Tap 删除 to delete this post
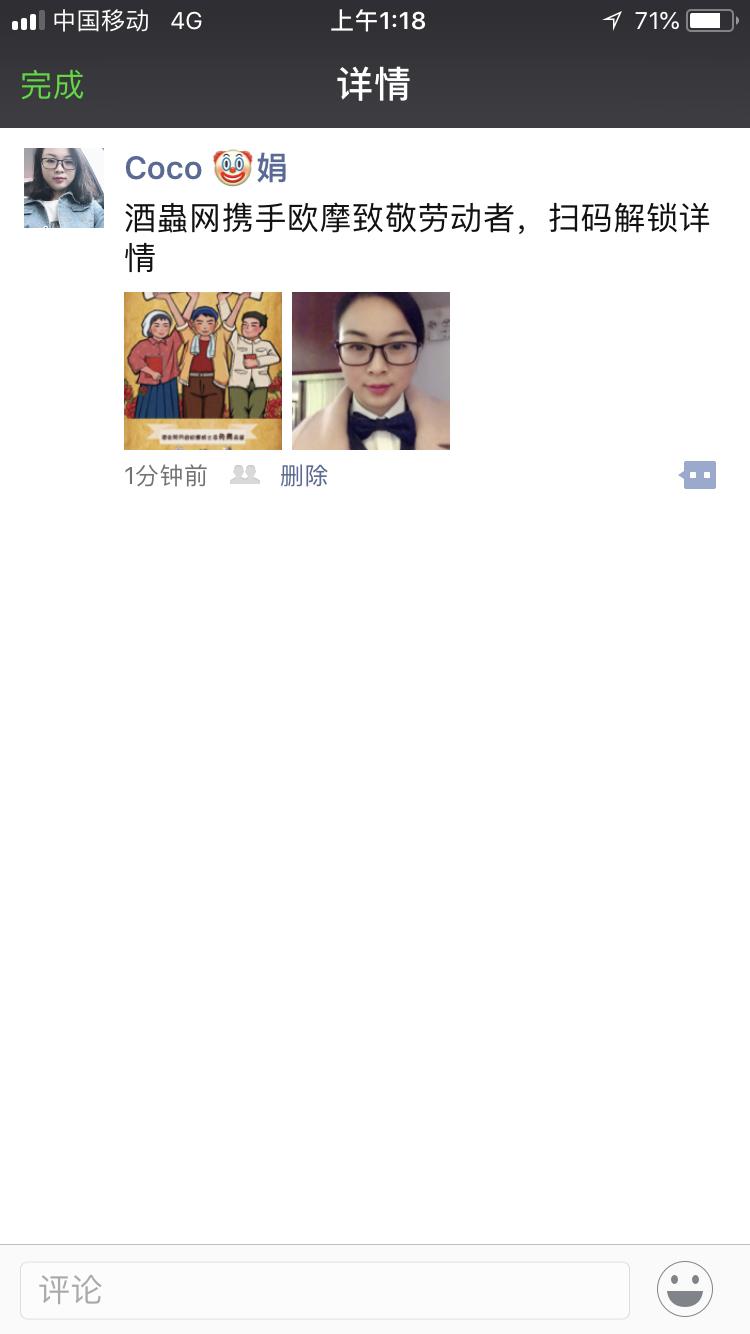This screenshot has width=750, height=1334. point(304,476)
